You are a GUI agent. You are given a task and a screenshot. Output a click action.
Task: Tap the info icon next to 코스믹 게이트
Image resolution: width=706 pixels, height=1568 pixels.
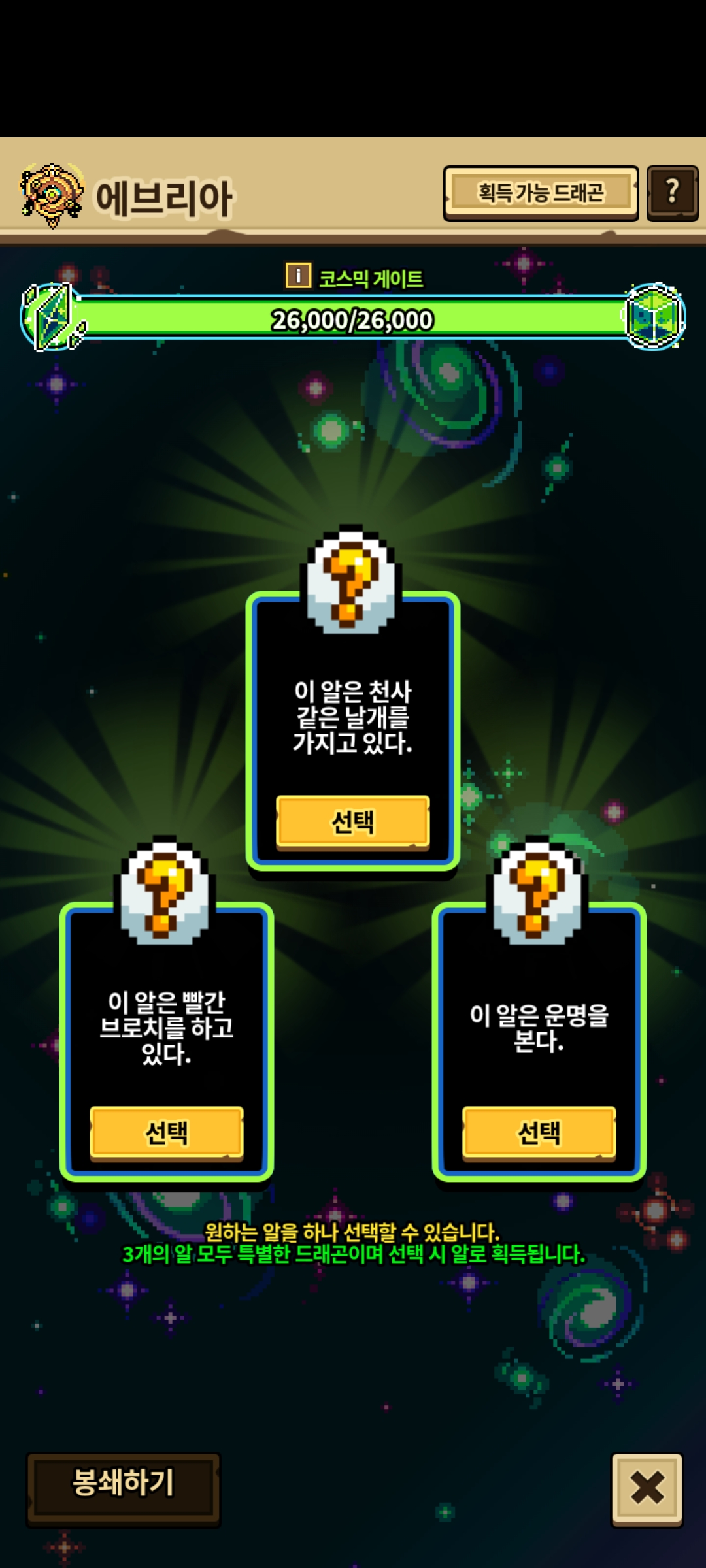tap(298, 276)
